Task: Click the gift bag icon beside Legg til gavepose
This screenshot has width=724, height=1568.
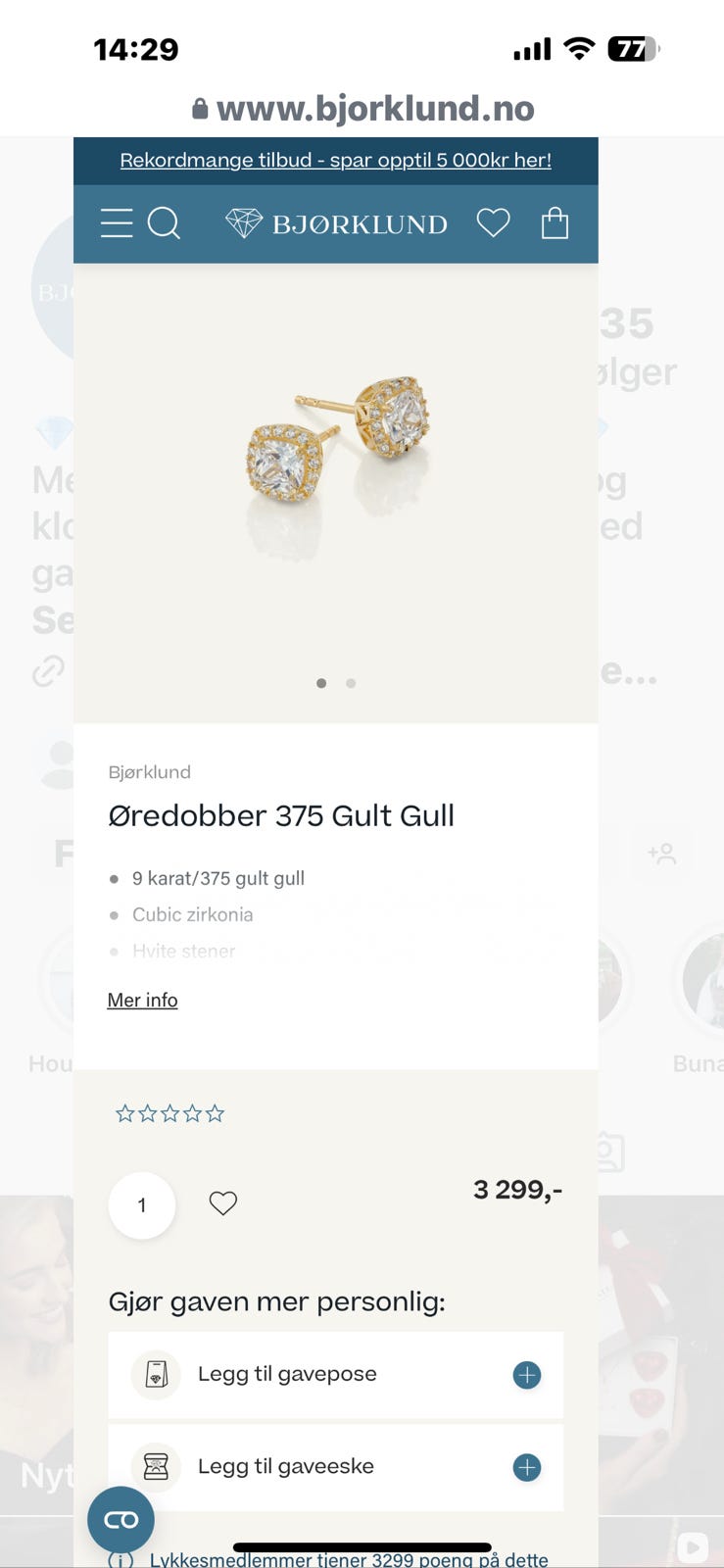Action: coord(155,1375)
